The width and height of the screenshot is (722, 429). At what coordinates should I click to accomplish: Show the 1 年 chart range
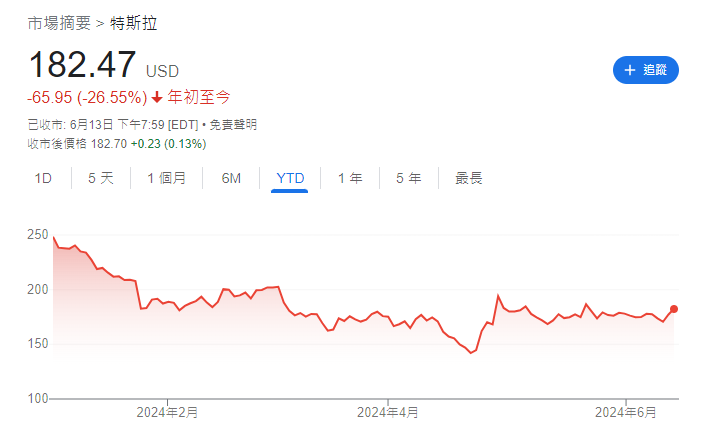tap(350, 178)
